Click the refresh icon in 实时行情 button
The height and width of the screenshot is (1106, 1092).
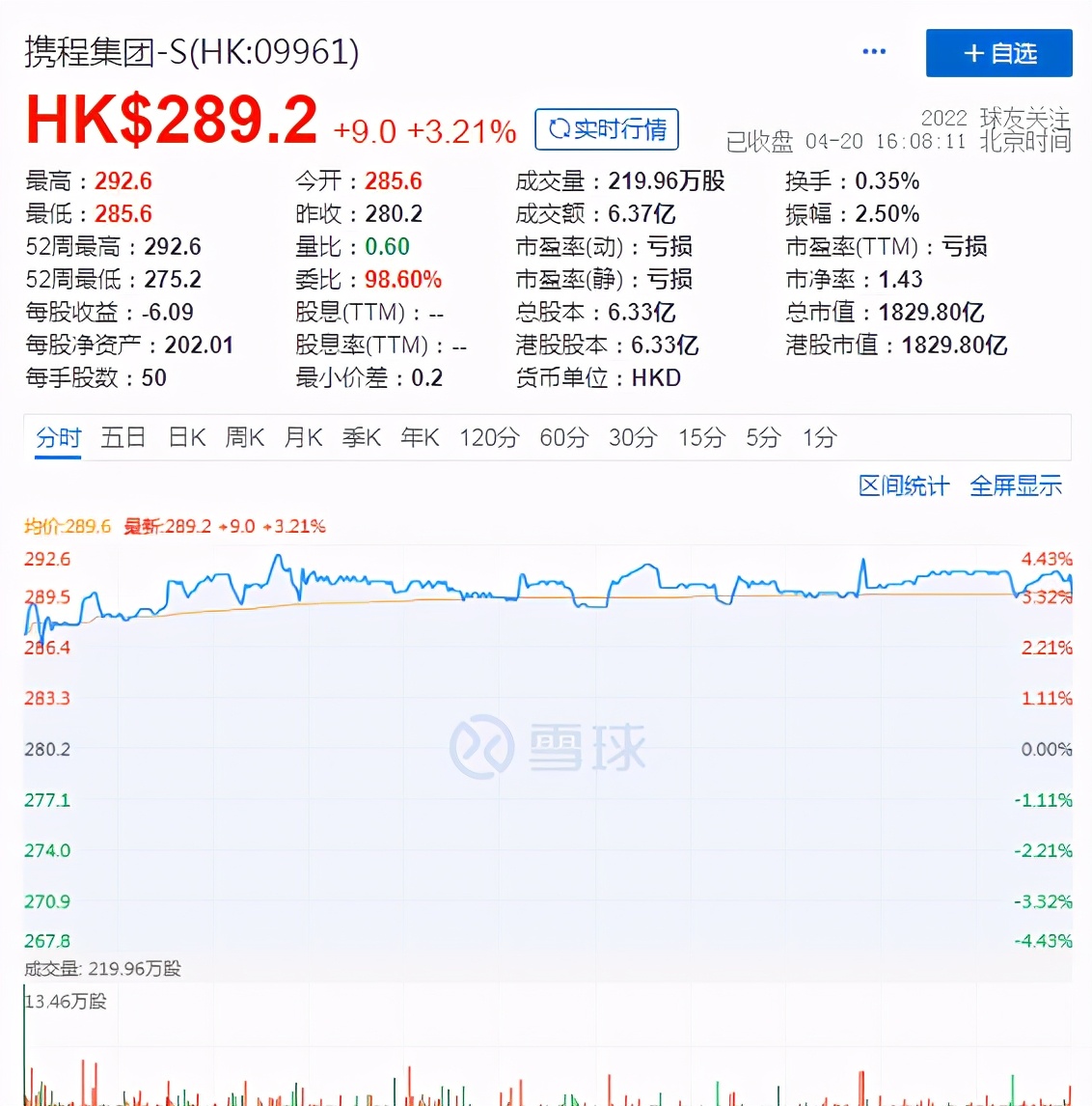(x=560, y=128)
